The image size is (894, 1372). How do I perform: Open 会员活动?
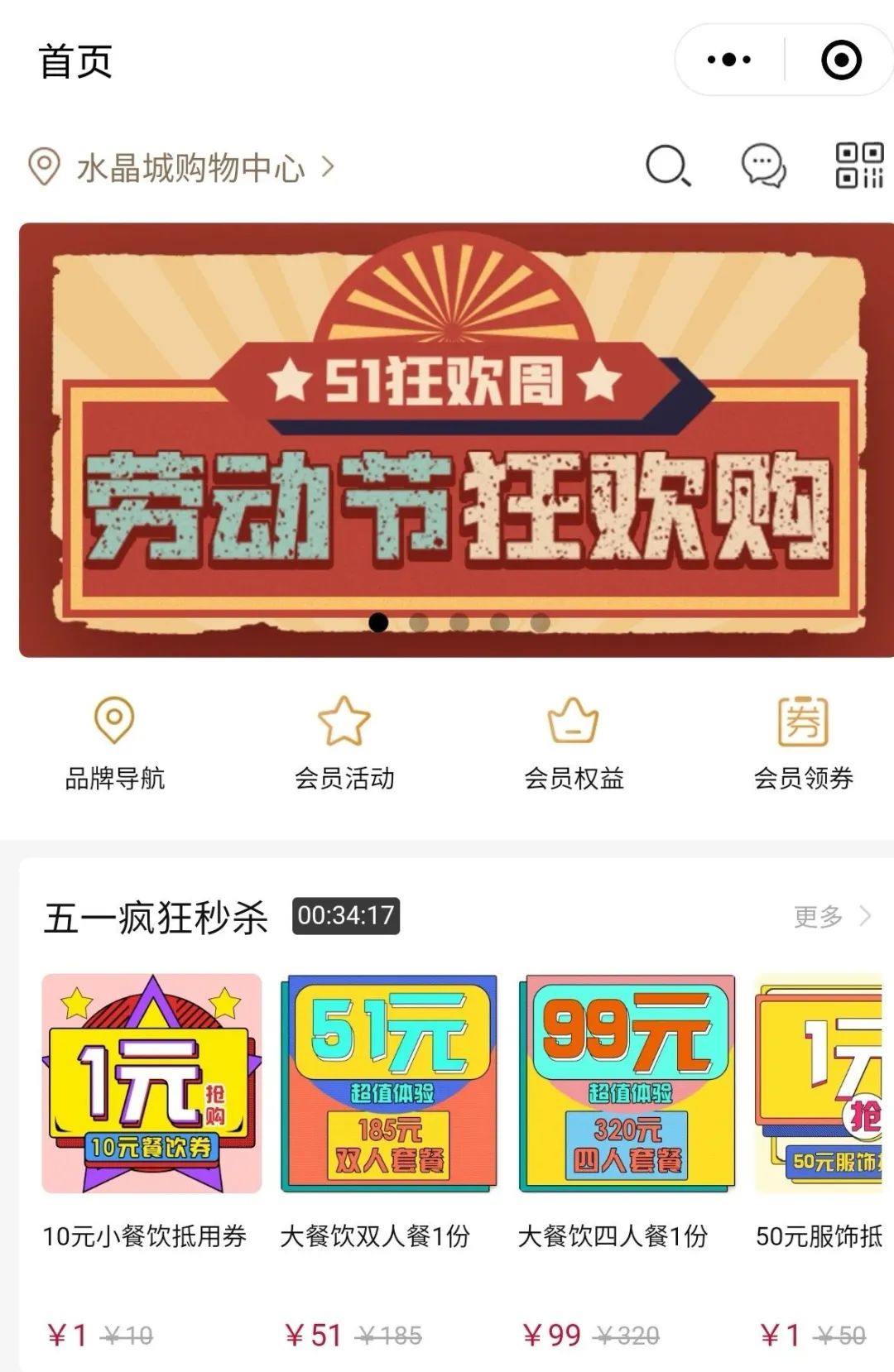(344, 742)
